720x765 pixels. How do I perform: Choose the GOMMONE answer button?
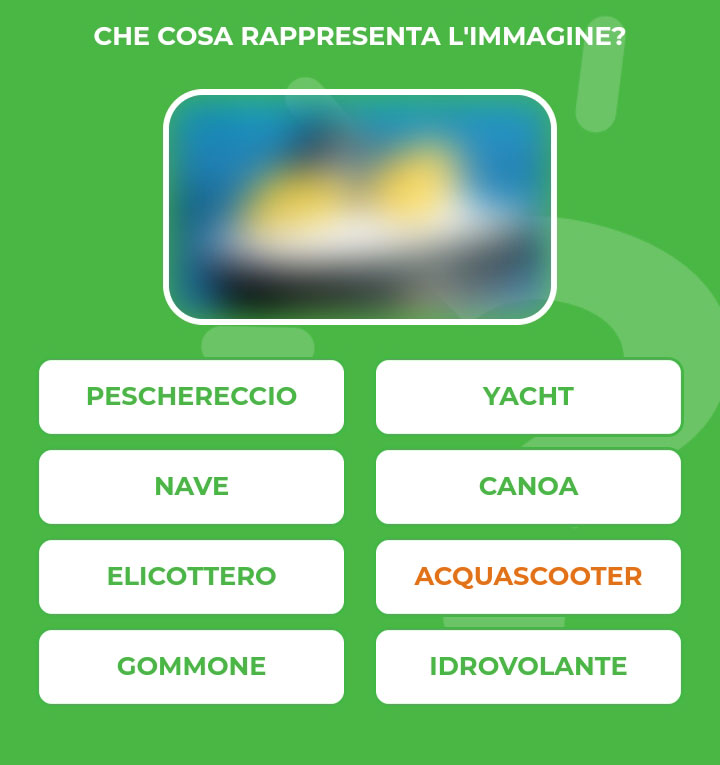191,667
